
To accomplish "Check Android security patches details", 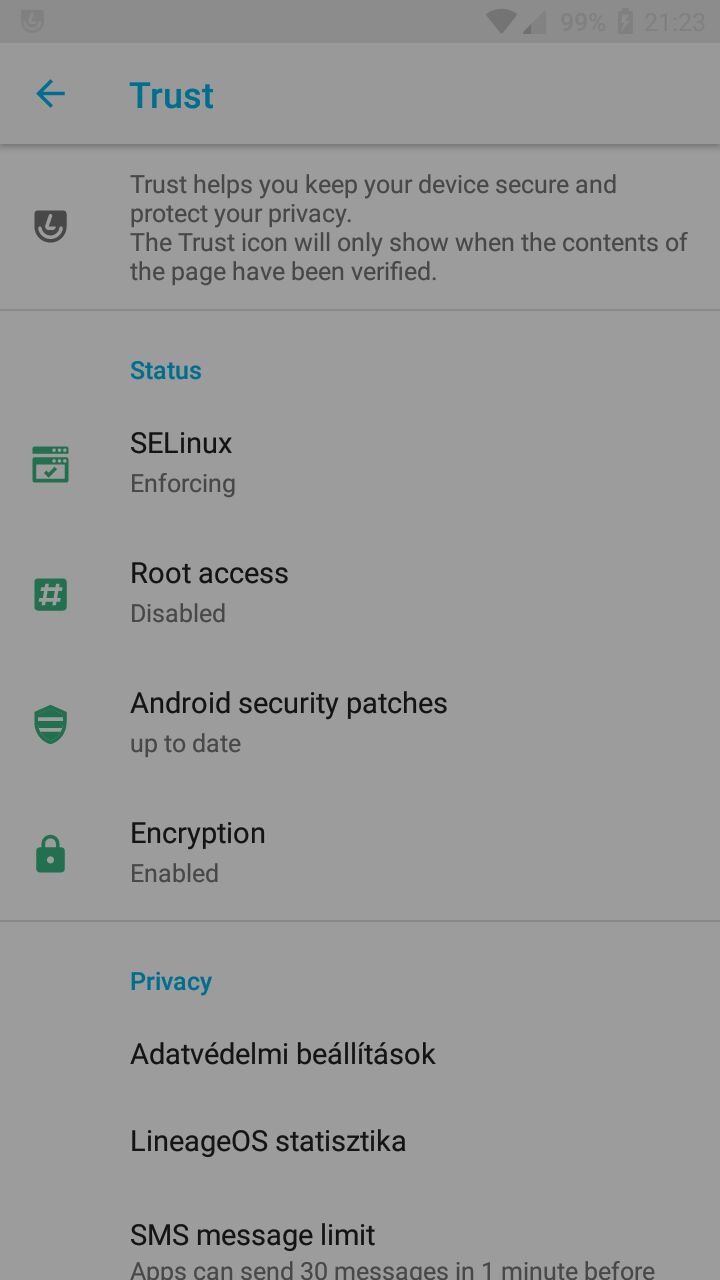I will [x=360, y=723].
